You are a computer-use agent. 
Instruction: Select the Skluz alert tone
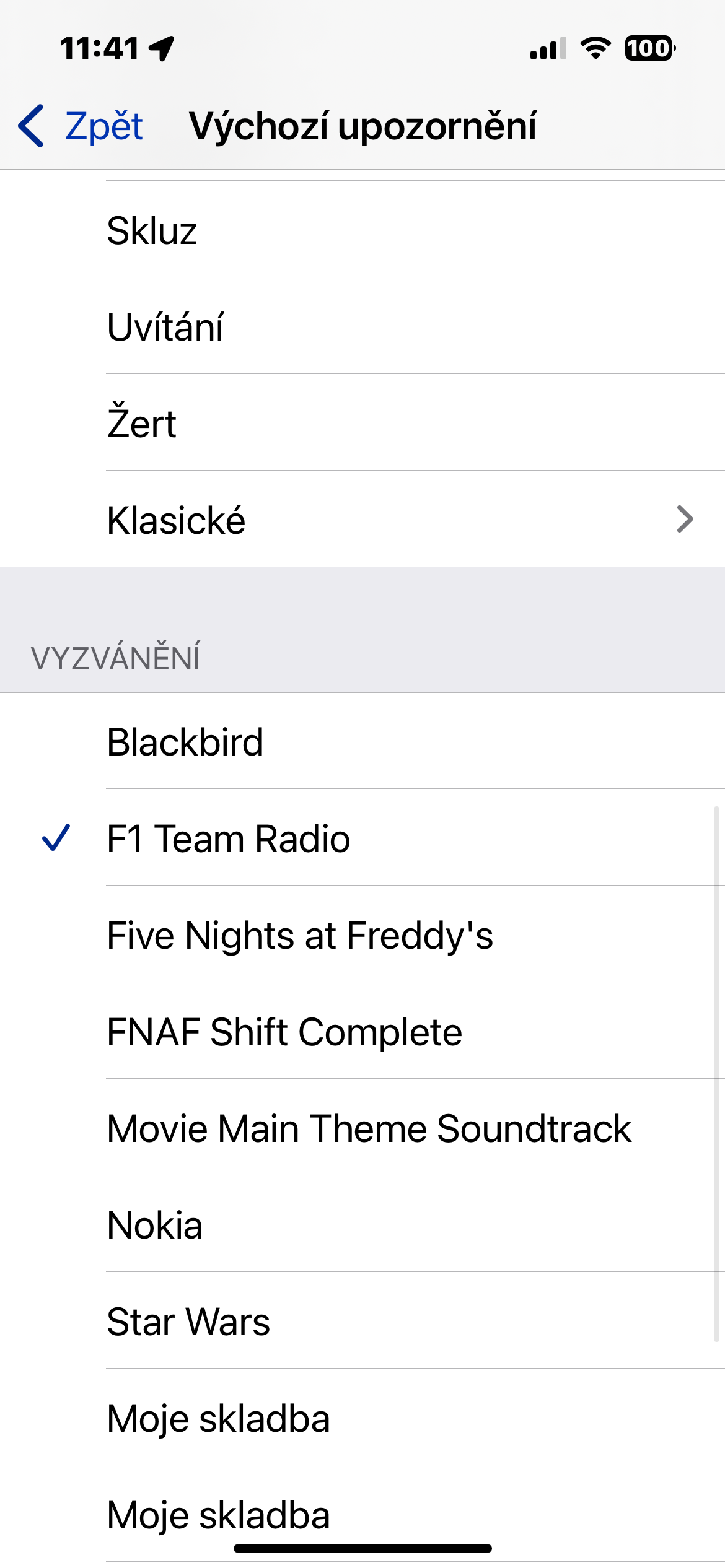[x=362, y=230]
